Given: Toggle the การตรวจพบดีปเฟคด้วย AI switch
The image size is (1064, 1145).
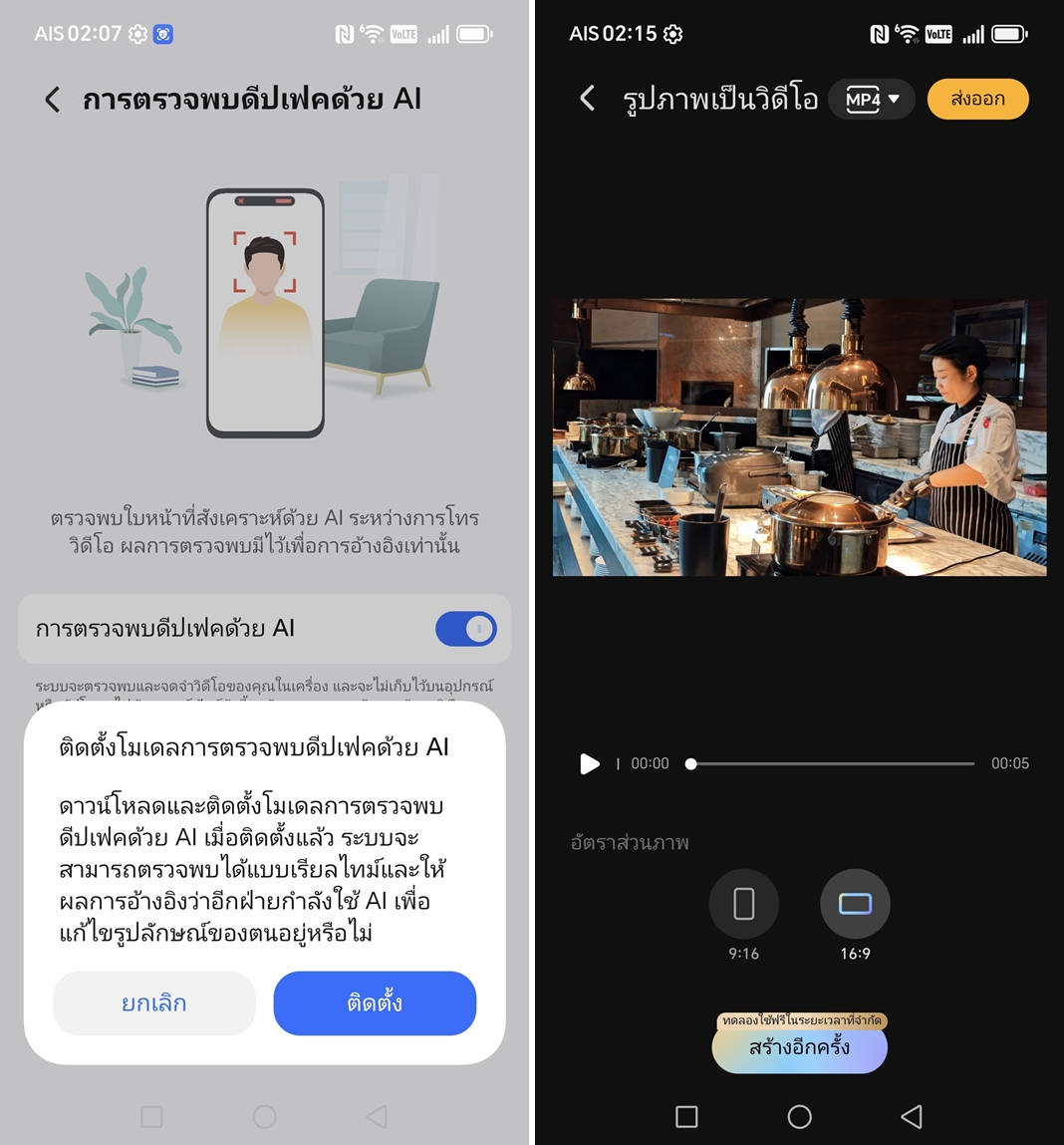Looking at the screenshot, I should coord(465,629).
